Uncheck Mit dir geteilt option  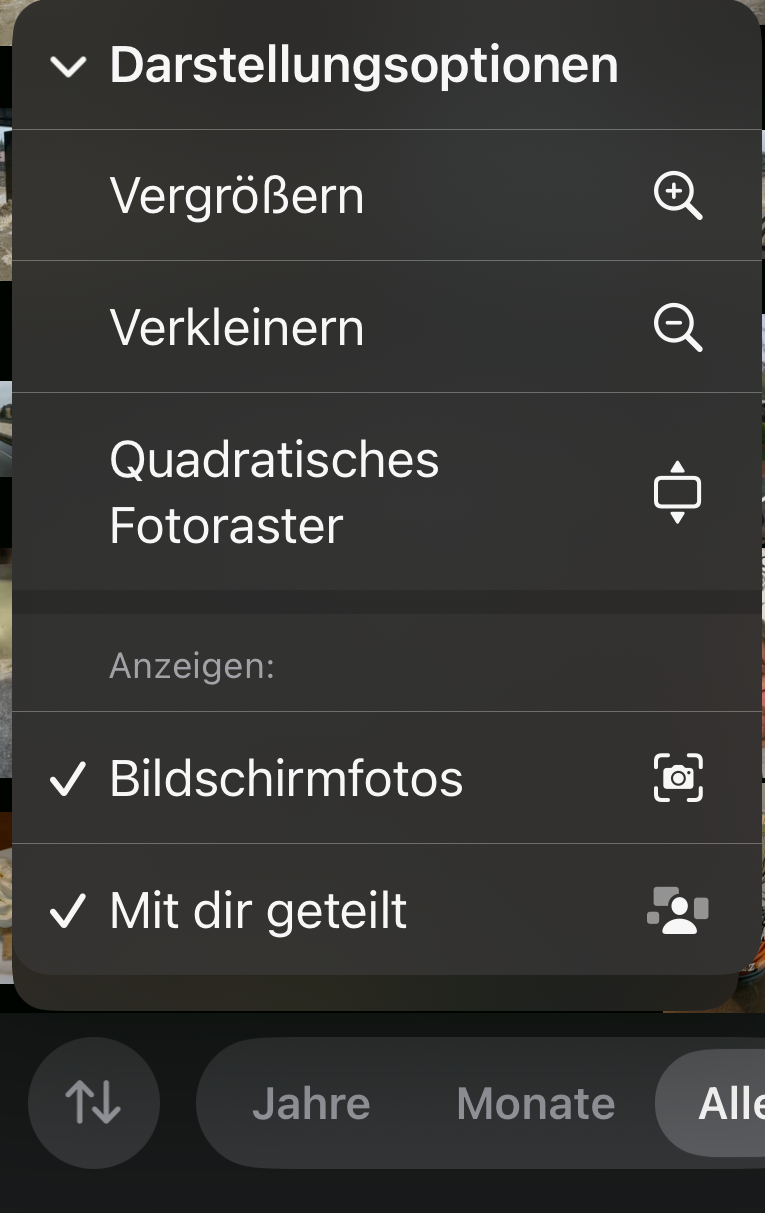point(385,910)
